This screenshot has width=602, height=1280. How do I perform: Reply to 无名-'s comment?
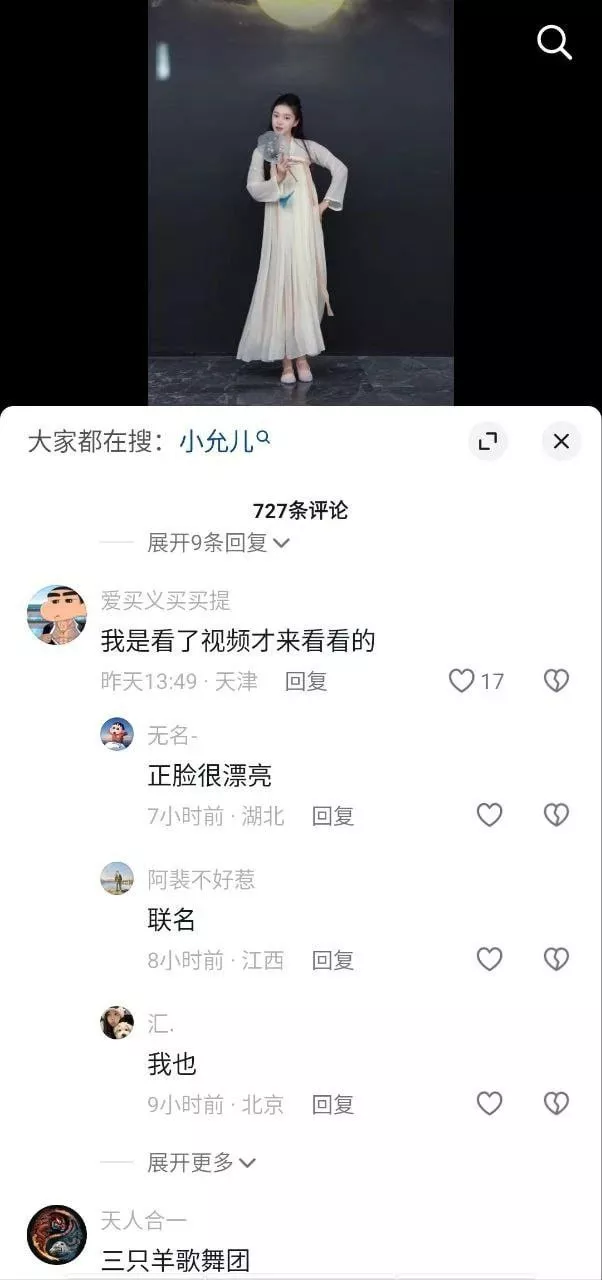point(333,816)
